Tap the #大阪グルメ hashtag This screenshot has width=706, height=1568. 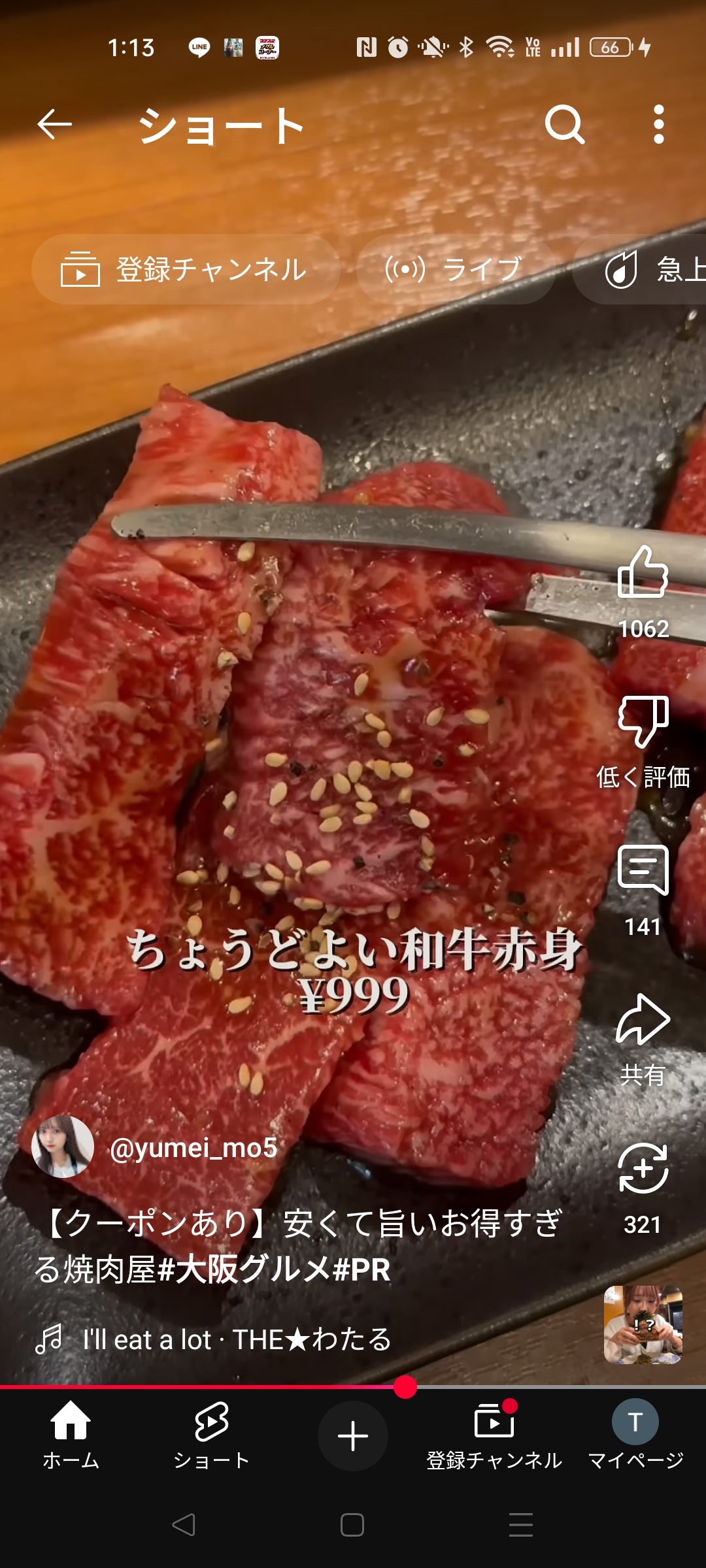click(245, 1269)
